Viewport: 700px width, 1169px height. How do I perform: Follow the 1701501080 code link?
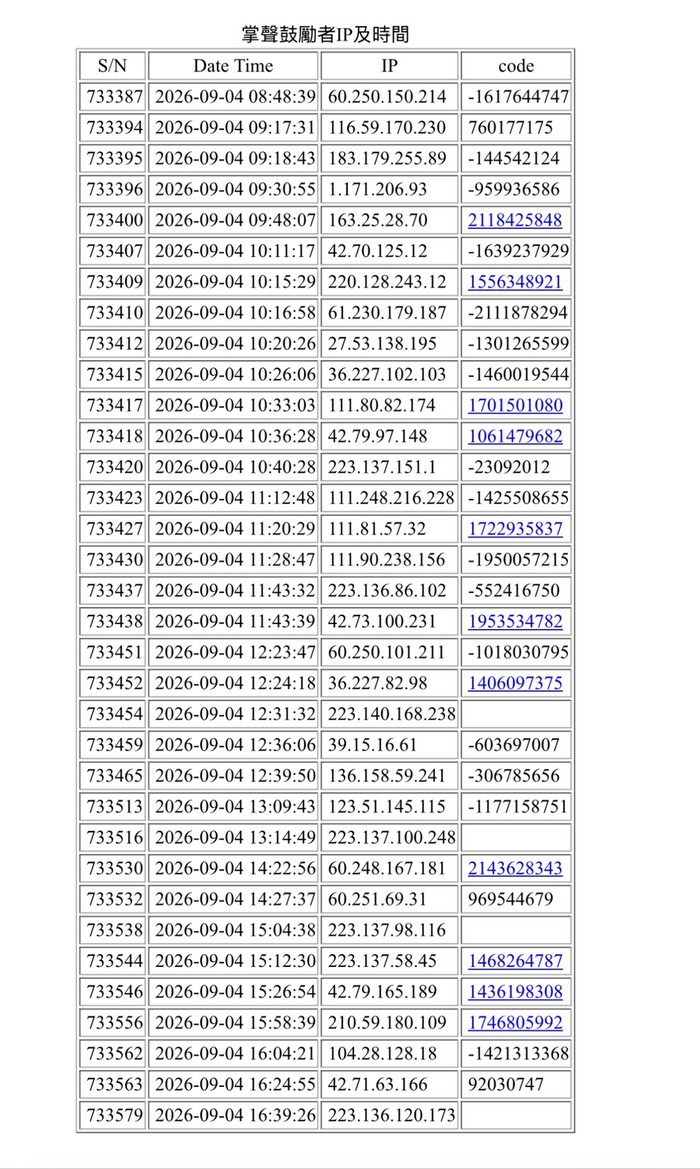click(515, 406)
